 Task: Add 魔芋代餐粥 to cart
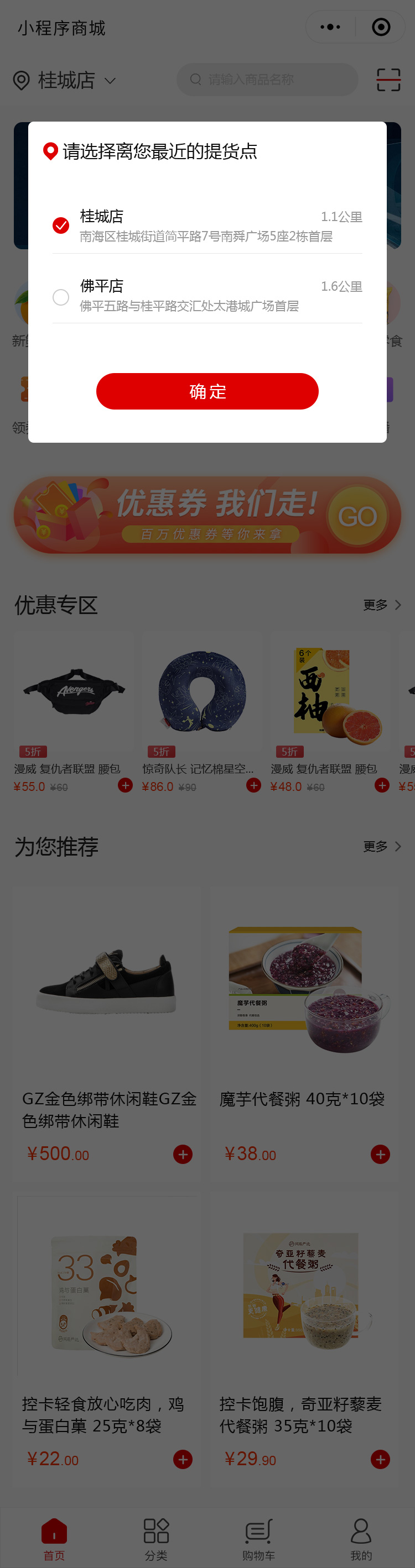click(x=380, y=1154)
